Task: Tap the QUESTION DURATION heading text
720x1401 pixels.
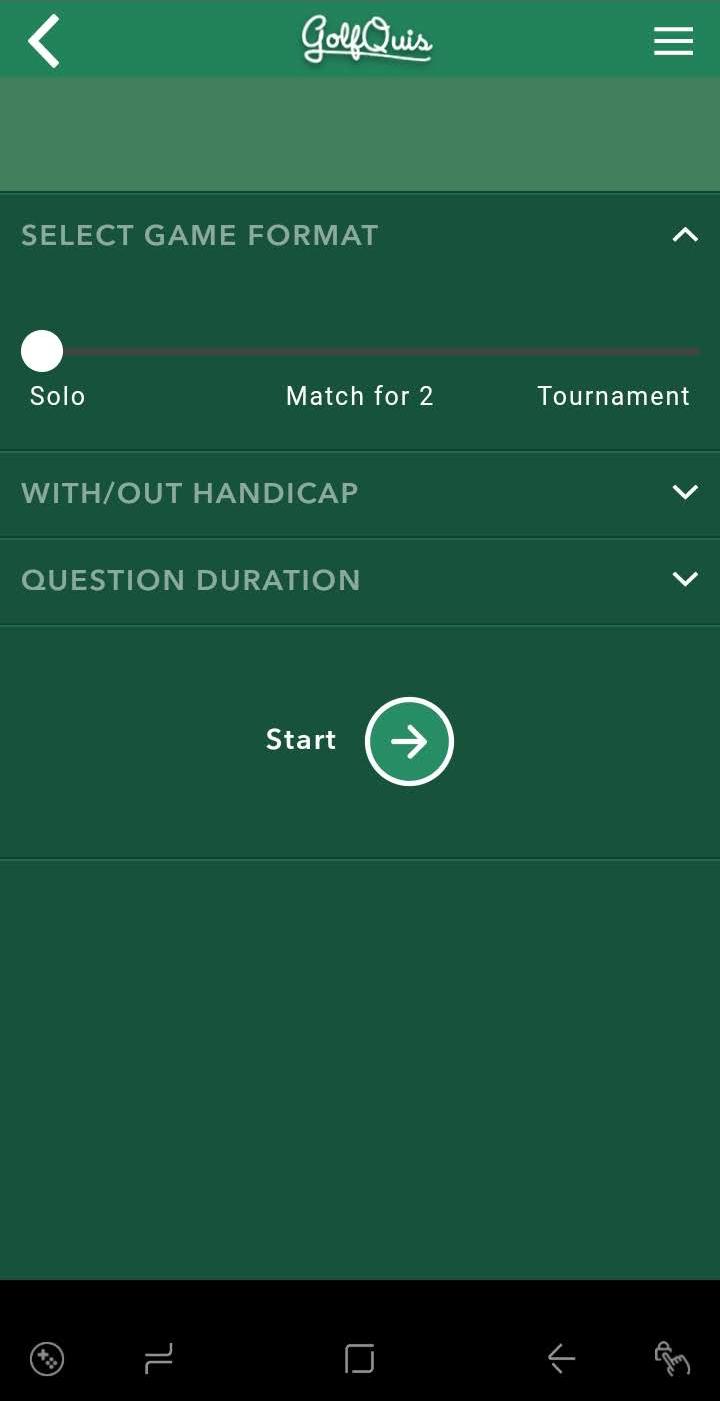Action: tap(191, 580)
